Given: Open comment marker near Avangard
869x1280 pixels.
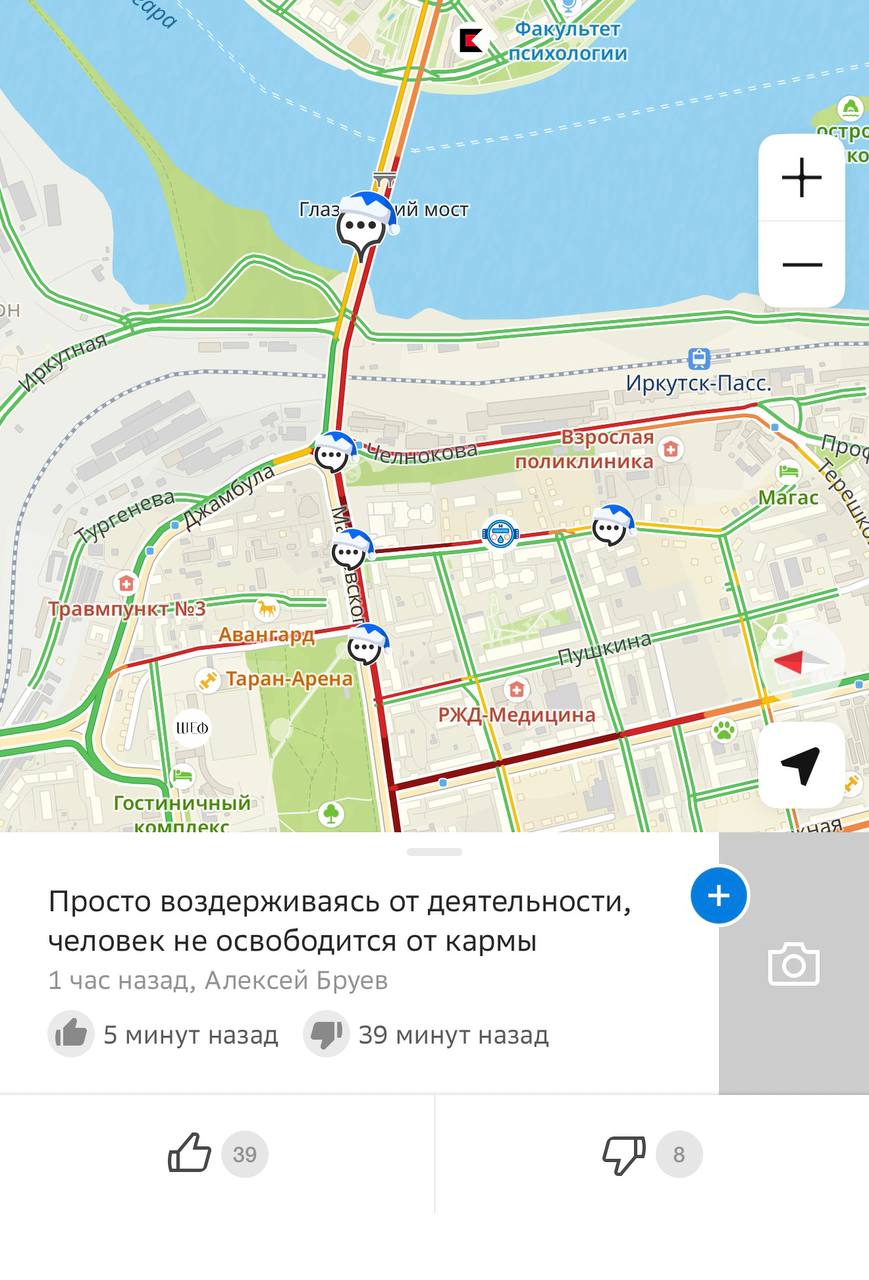Looking at the screenshot, I should tap(367, 646).
